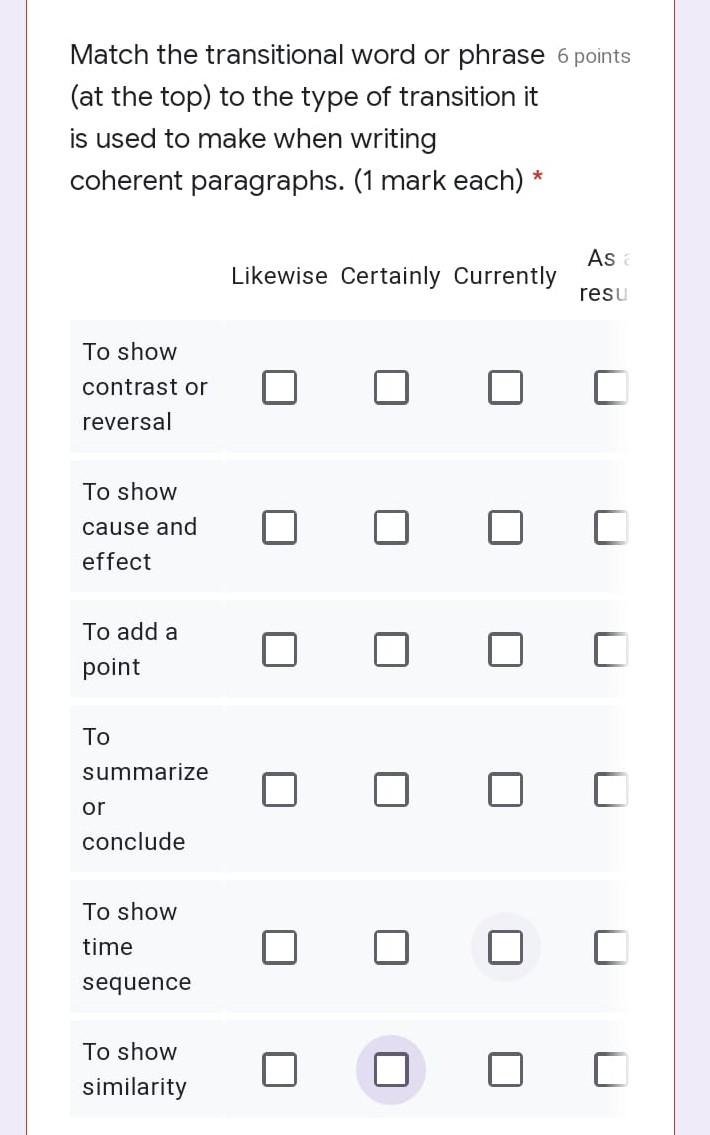
Task: Check Certainly for 'To show time sequence'
Action: pos(391,947)
